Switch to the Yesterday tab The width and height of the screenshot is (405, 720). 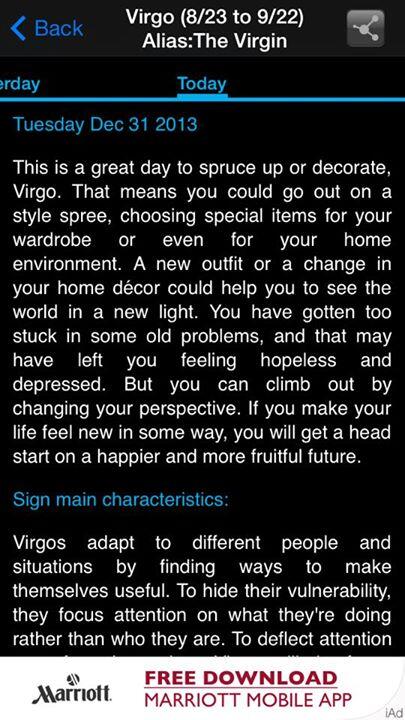click(20, 84)
